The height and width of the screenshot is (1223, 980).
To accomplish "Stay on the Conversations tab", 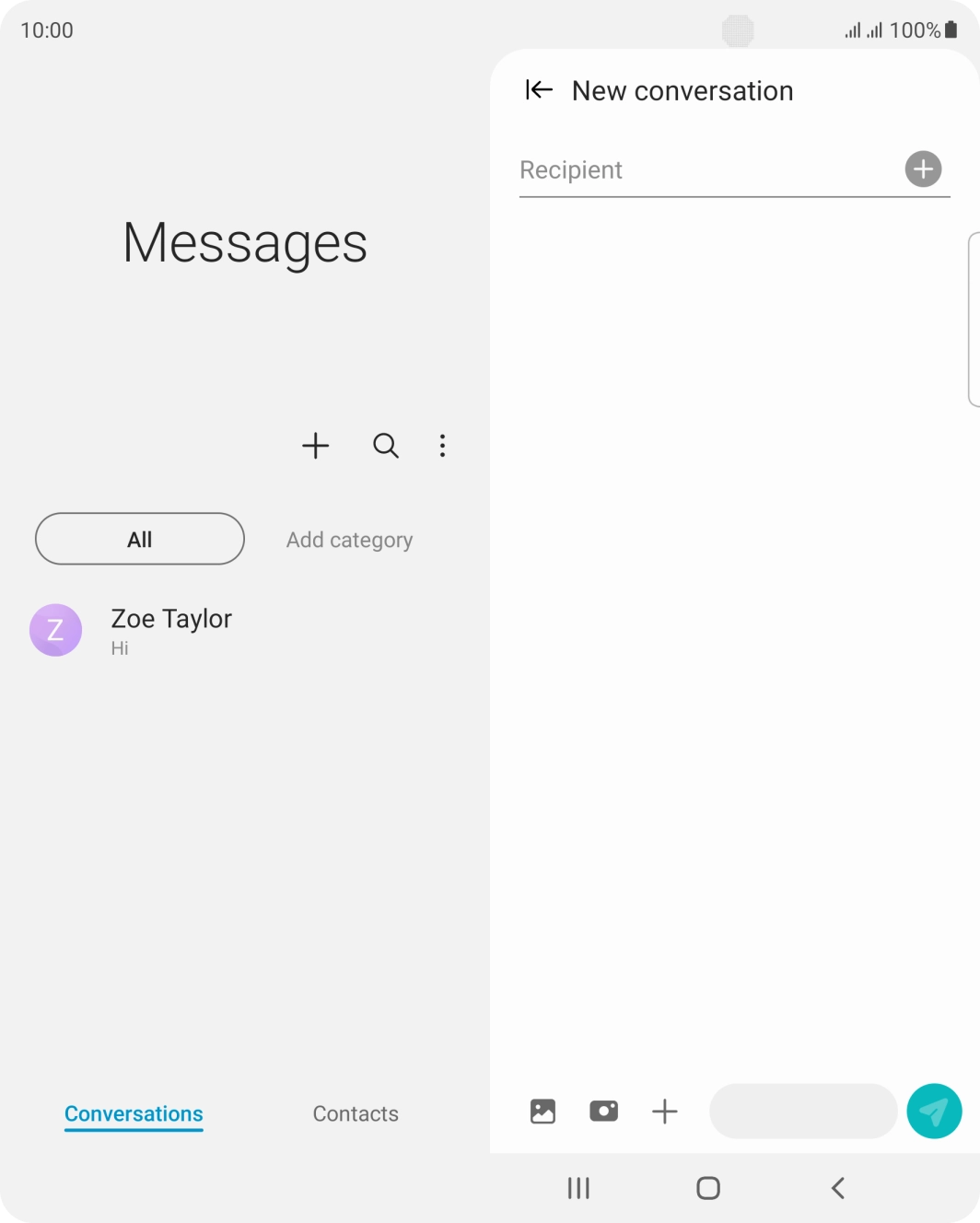I will point(134,1113).
